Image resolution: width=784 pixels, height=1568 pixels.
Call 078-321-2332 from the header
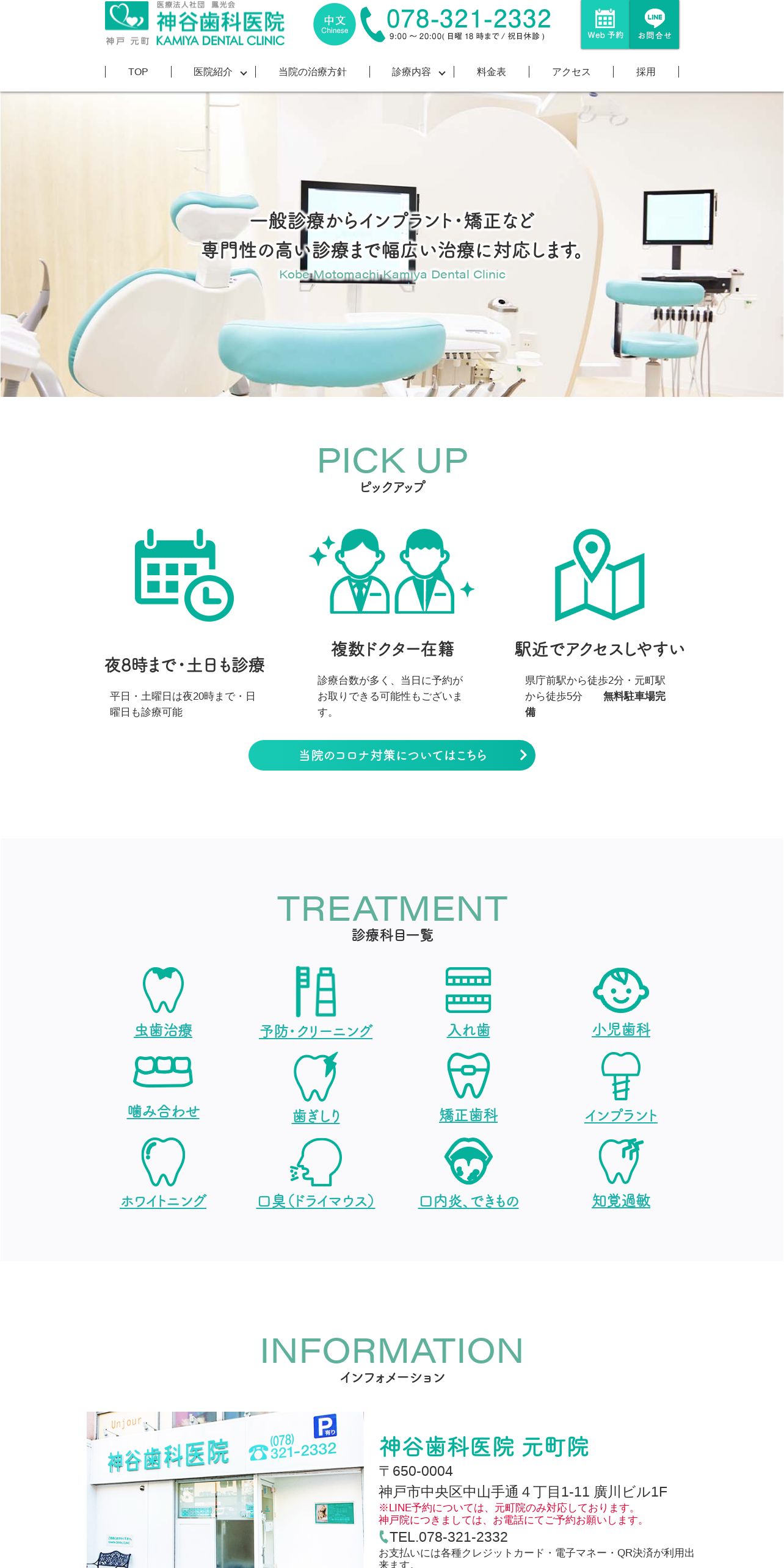click(x=468, y=20)
